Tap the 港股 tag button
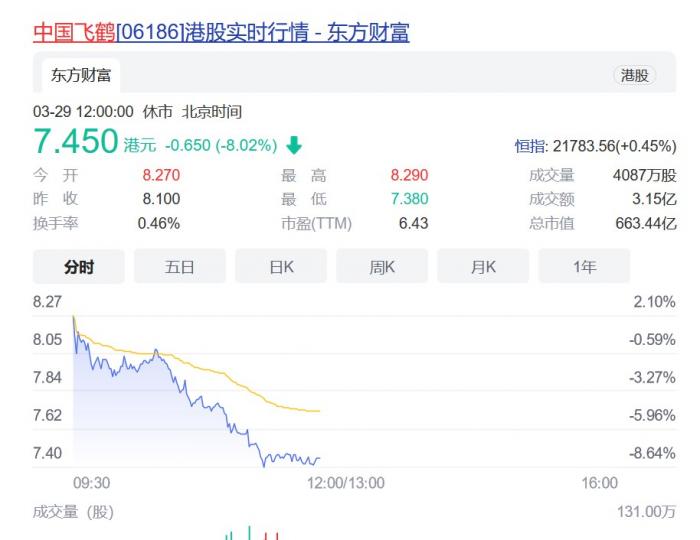The image size is (700, 540). click(634, 75)
